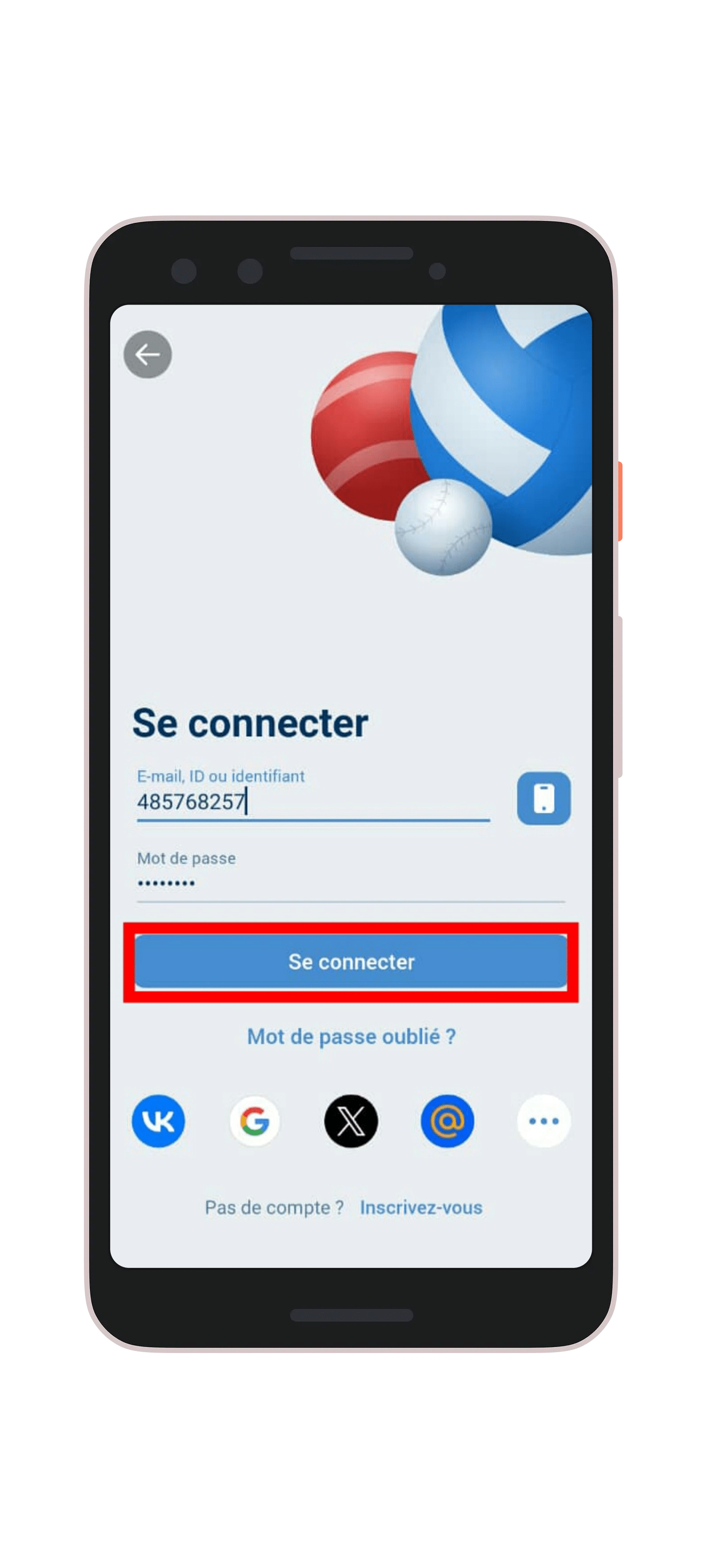The image size is (706, 1568).
Task: Tap the Se connecter button
Action: click(x=350, y=962)
